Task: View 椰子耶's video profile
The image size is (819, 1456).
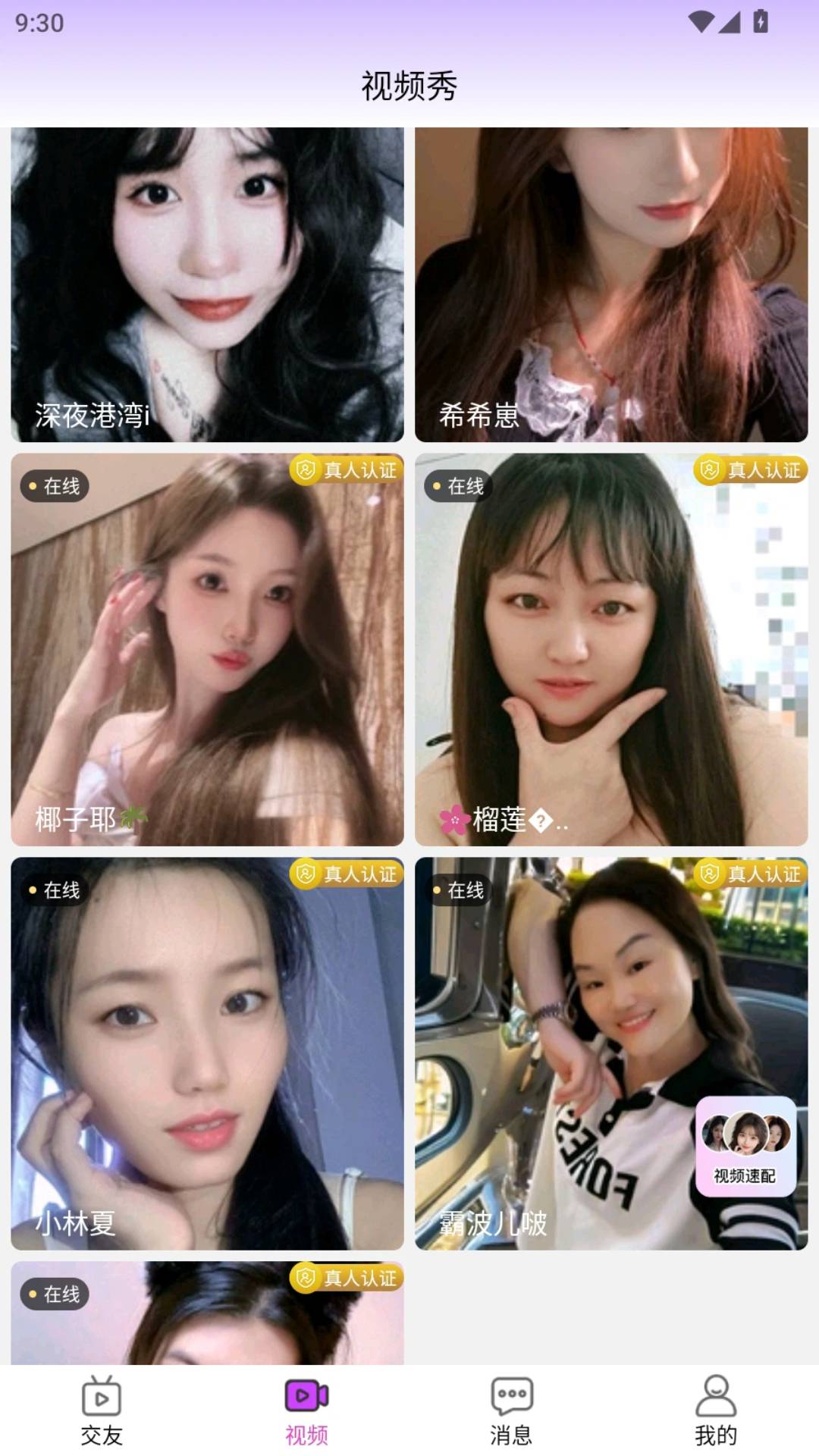Action: pyautogui.click(x=207, y=649)
